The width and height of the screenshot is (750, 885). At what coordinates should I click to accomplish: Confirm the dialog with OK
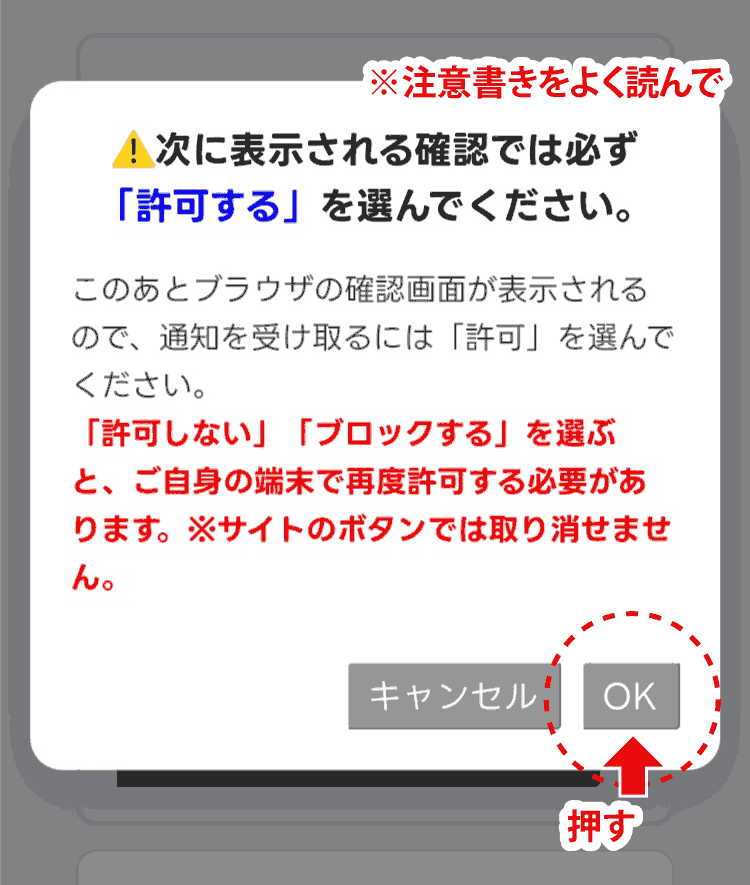[x=630, y=696]
